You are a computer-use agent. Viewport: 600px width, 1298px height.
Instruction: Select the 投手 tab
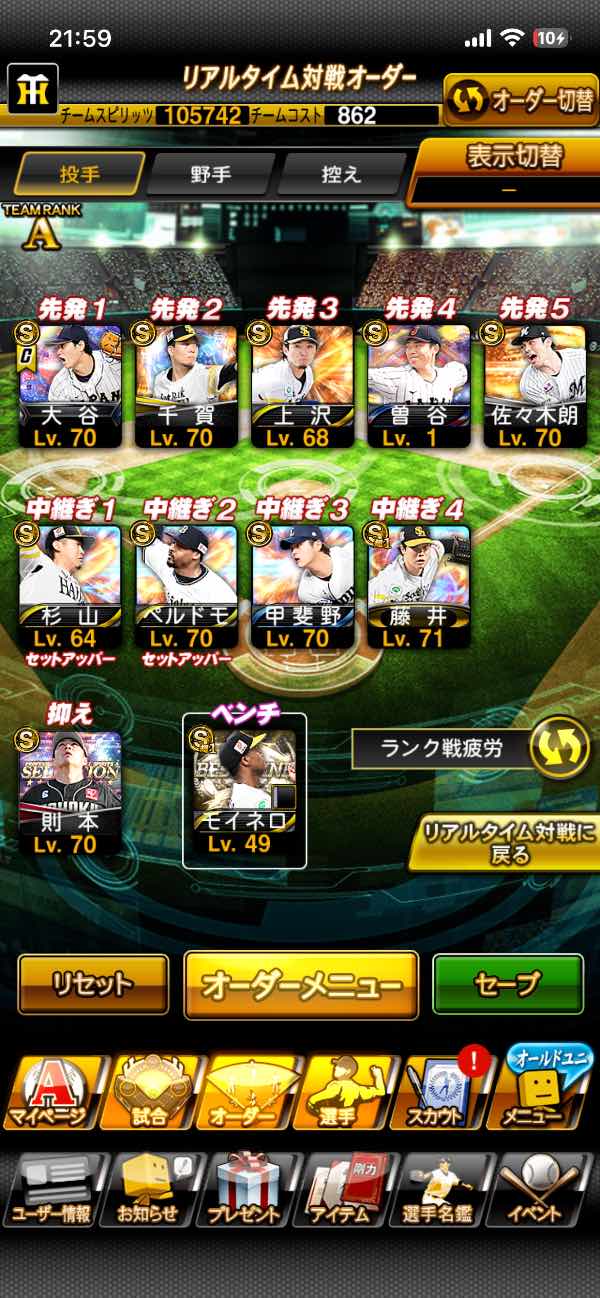80,174
